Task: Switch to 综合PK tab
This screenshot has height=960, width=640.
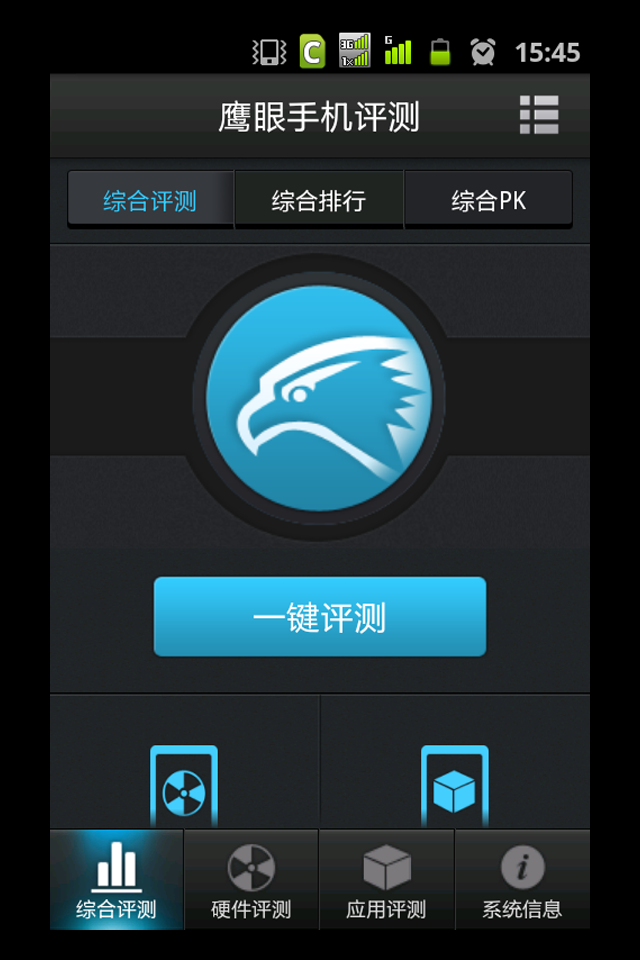Action: 488,201
